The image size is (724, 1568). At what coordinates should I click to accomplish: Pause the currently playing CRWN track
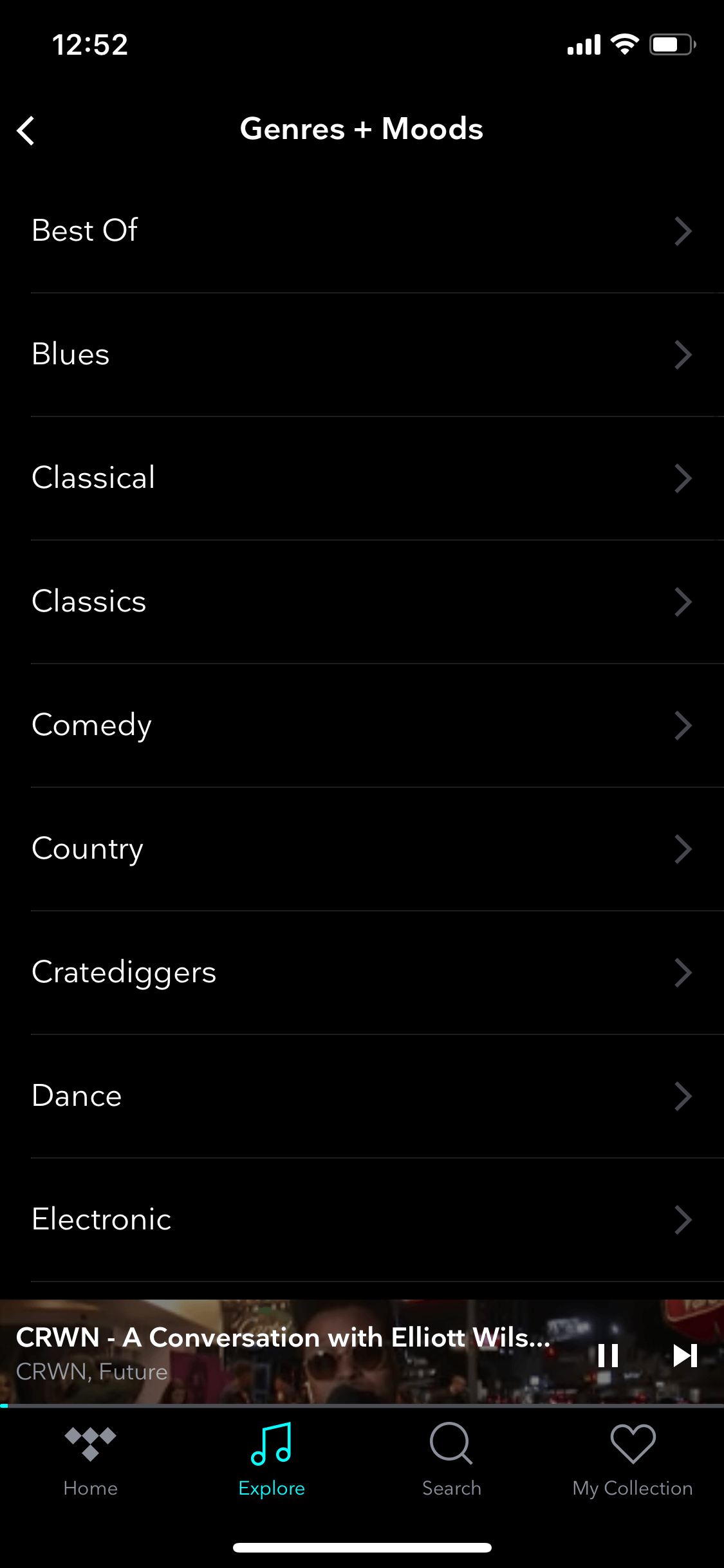608,1355
